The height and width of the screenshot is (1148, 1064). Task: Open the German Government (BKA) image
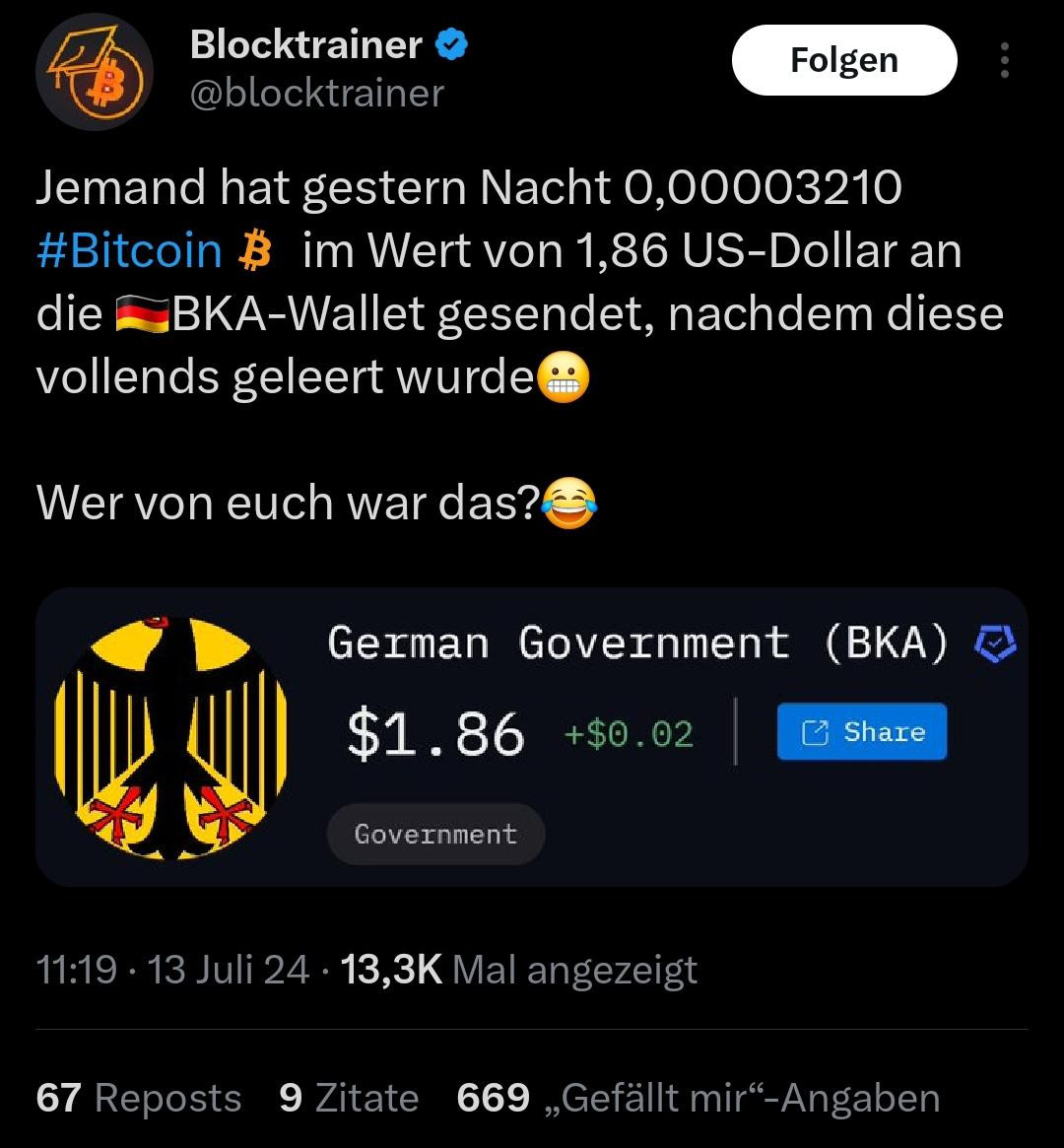pyautogui.click(x=531, y=737)
